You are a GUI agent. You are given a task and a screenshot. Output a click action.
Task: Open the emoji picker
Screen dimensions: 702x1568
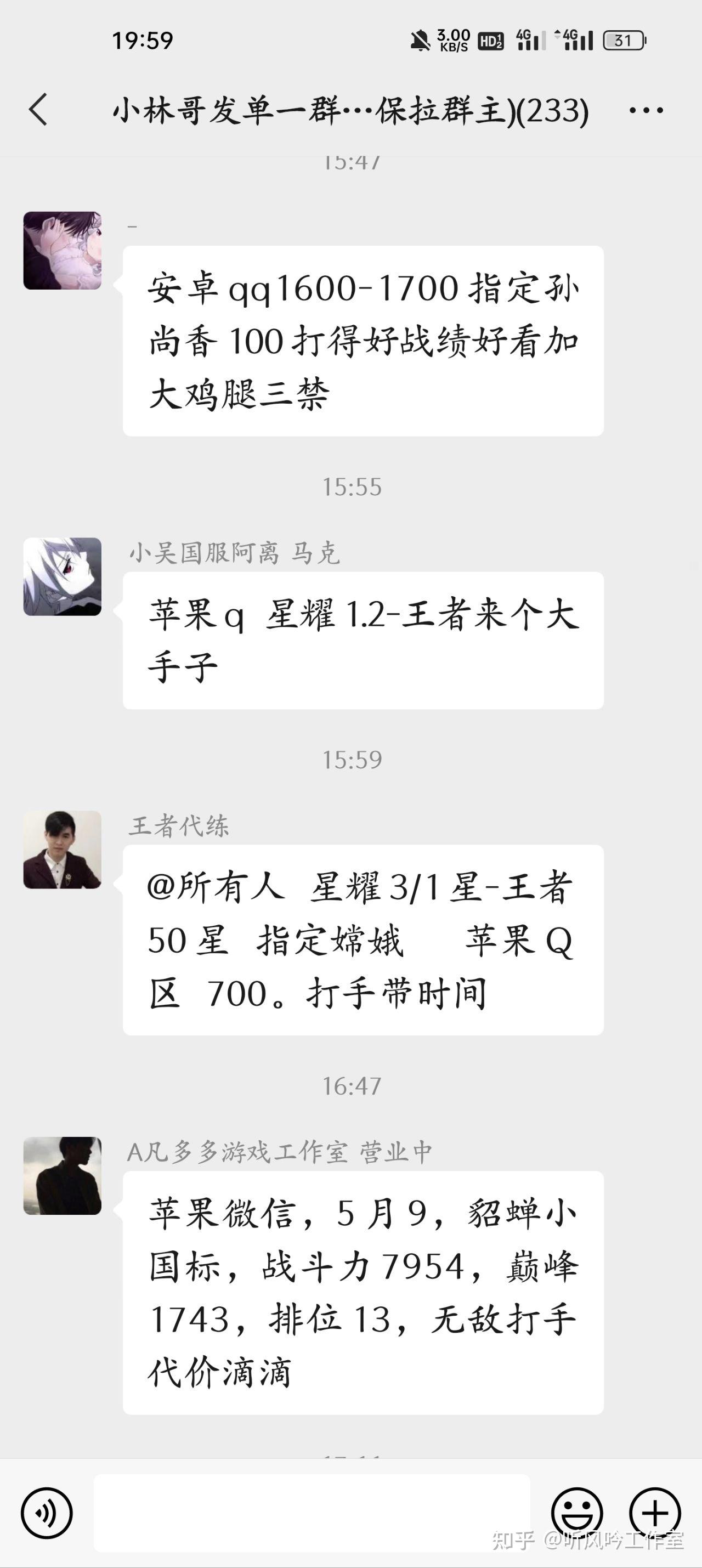tap(577, 1513)
